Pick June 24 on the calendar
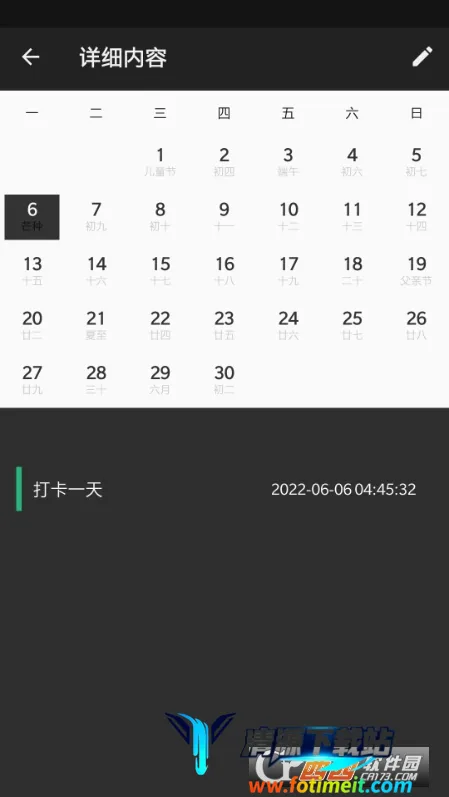Viewport: 449px width, 797px height. [288, 326]
